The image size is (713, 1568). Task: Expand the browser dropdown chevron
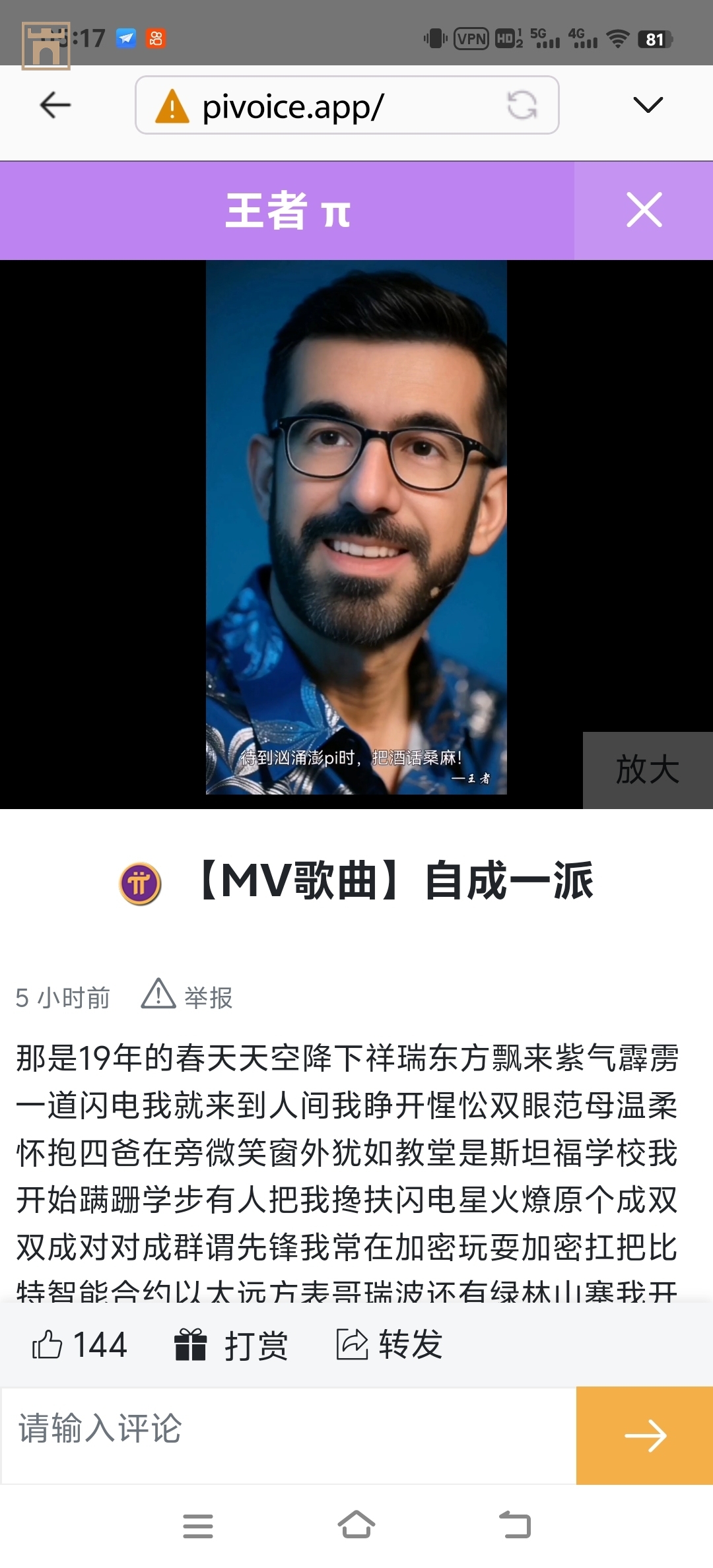[647, 105]
